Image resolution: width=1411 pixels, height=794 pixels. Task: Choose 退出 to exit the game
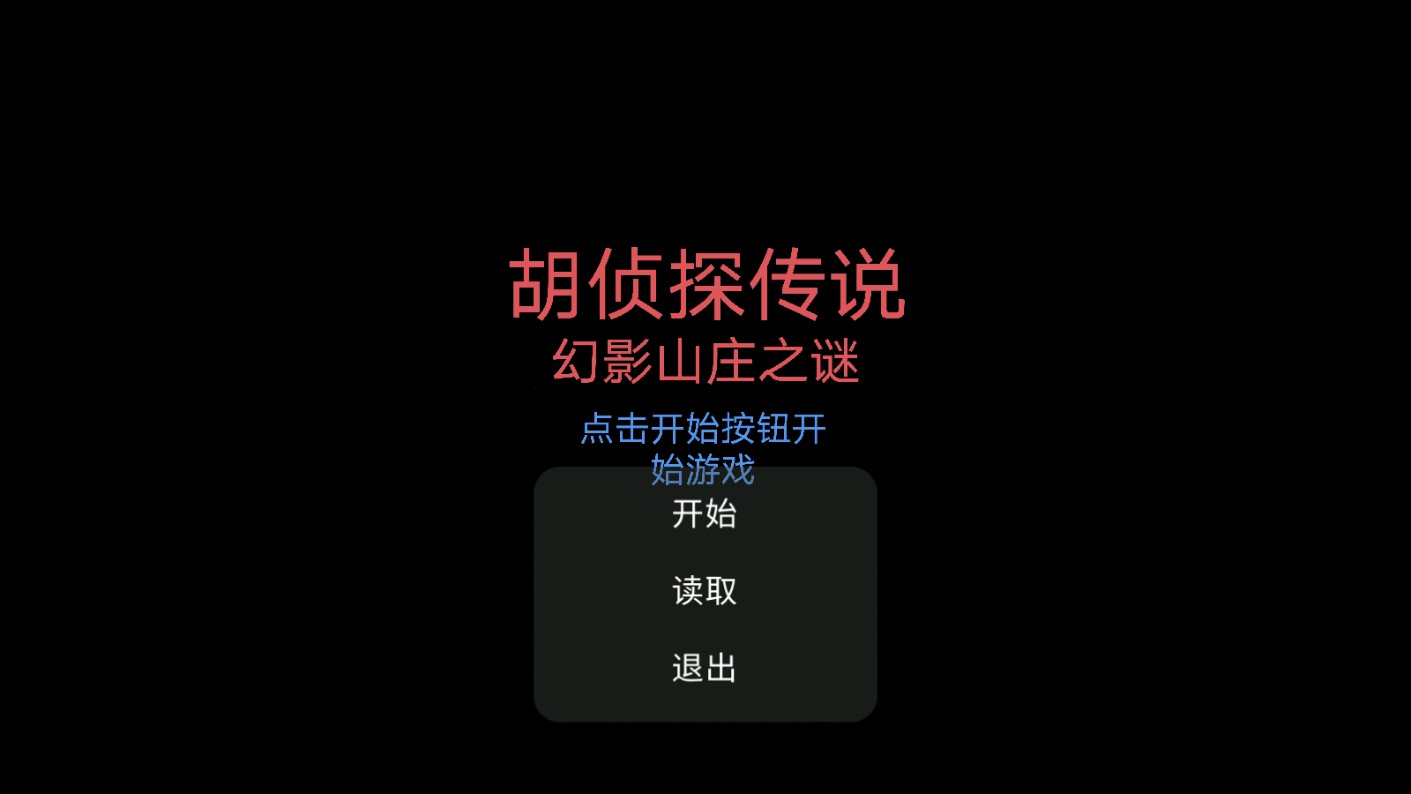pos(704,668)
